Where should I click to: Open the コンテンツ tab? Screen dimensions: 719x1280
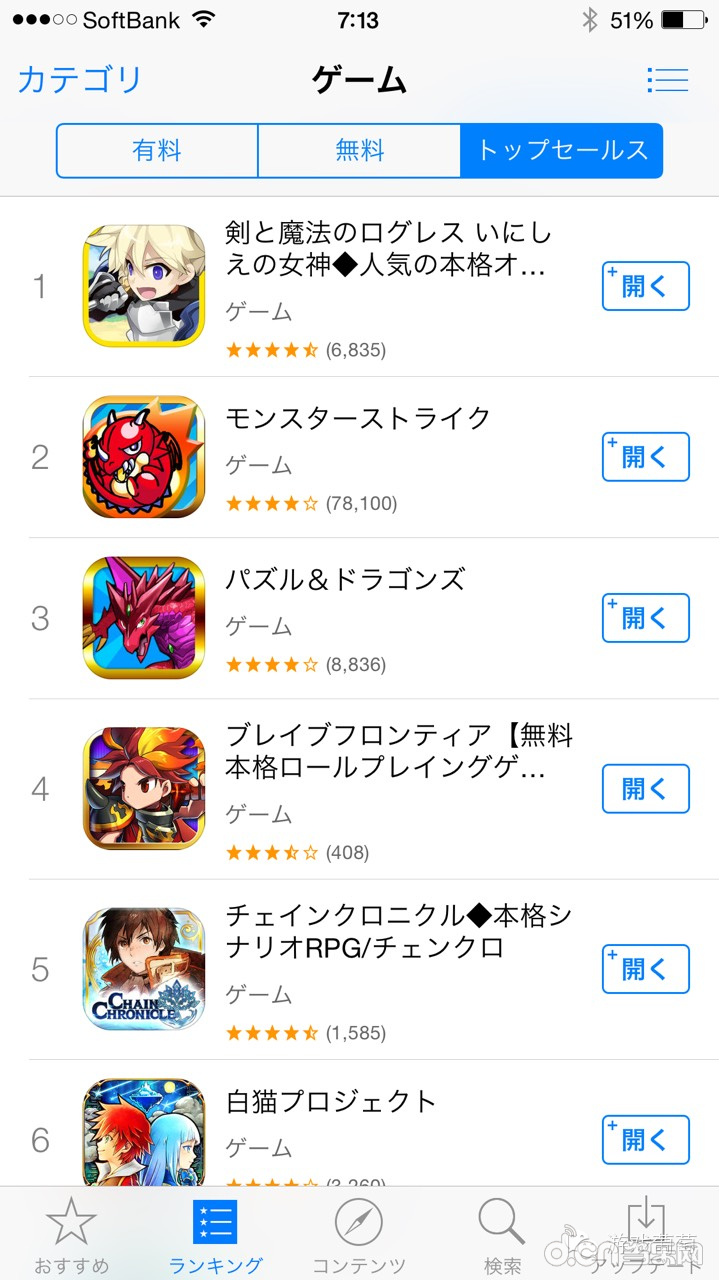pos(359,1236)
